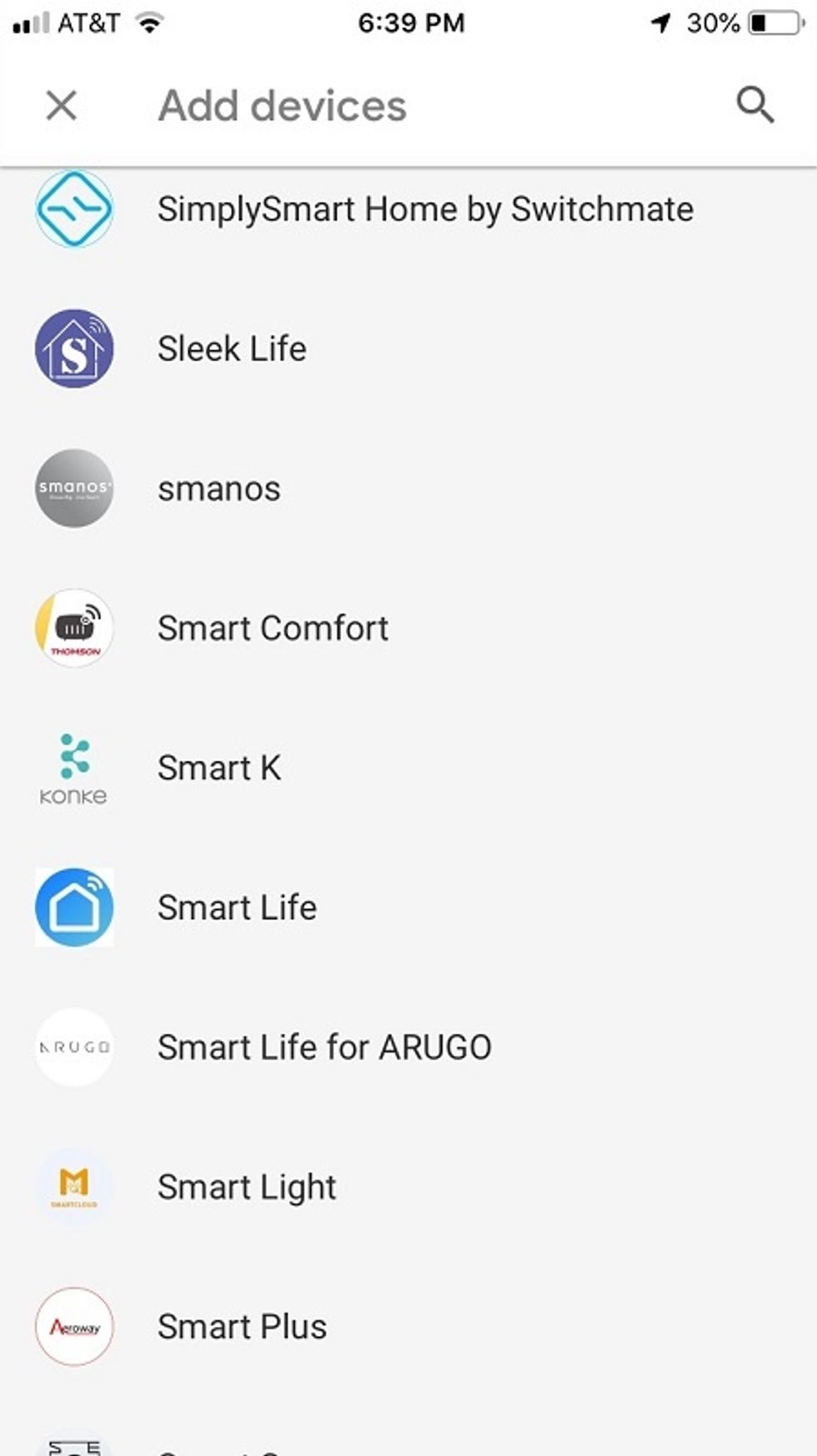The image size is (817, 1456).
Task: Select SimplySmart Home by Switchmate
Action: pos(425,209)
